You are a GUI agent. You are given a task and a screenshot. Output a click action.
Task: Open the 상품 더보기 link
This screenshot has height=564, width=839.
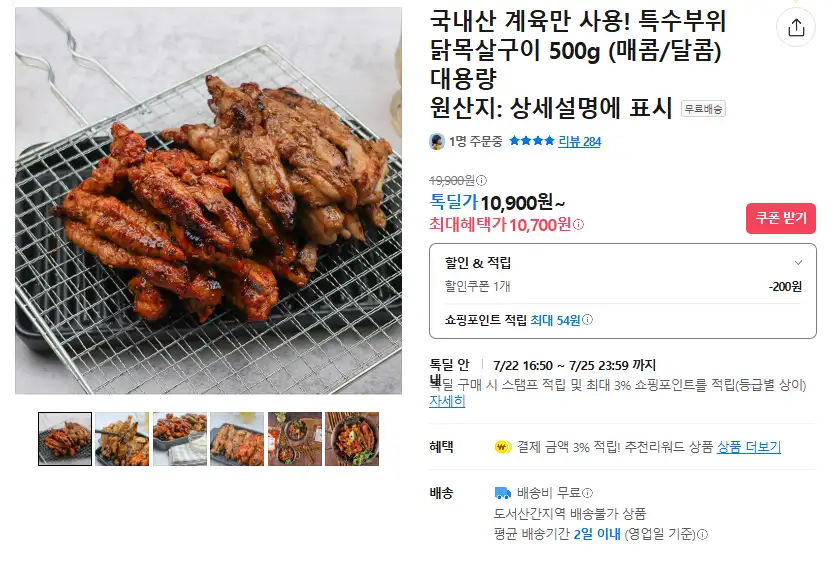pyautogui.click(x=748, y=447)
